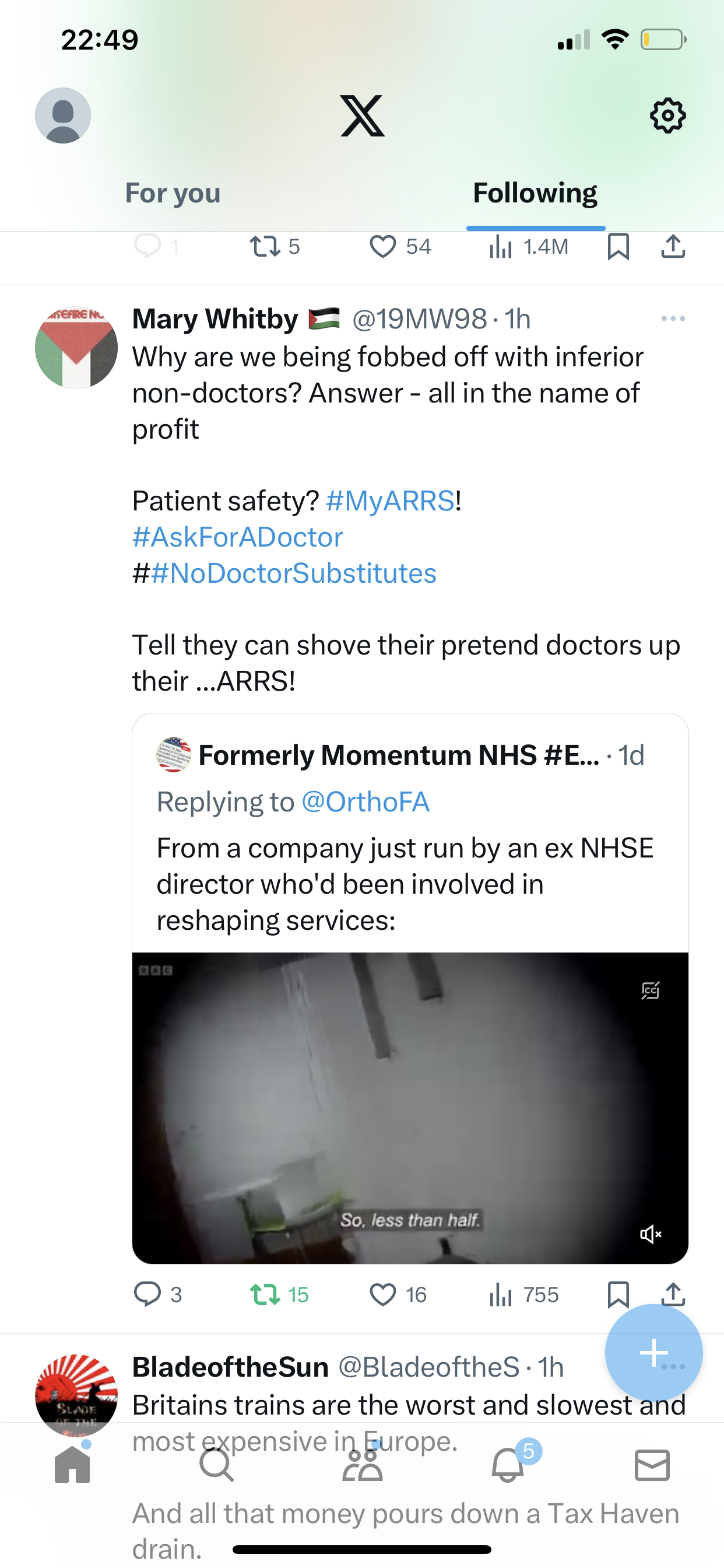
Task: Open notifications bell with 5 alerts
Action: point(507,1465)
